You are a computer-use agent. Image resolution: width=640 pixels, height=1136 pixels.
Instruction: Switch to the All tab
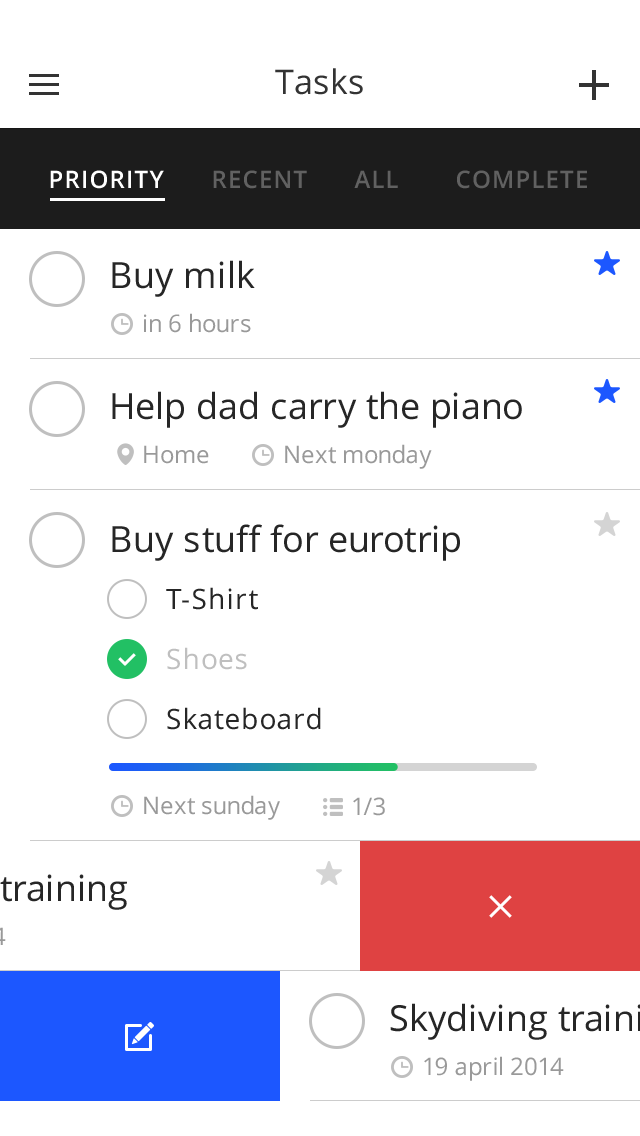click(376, 180)
